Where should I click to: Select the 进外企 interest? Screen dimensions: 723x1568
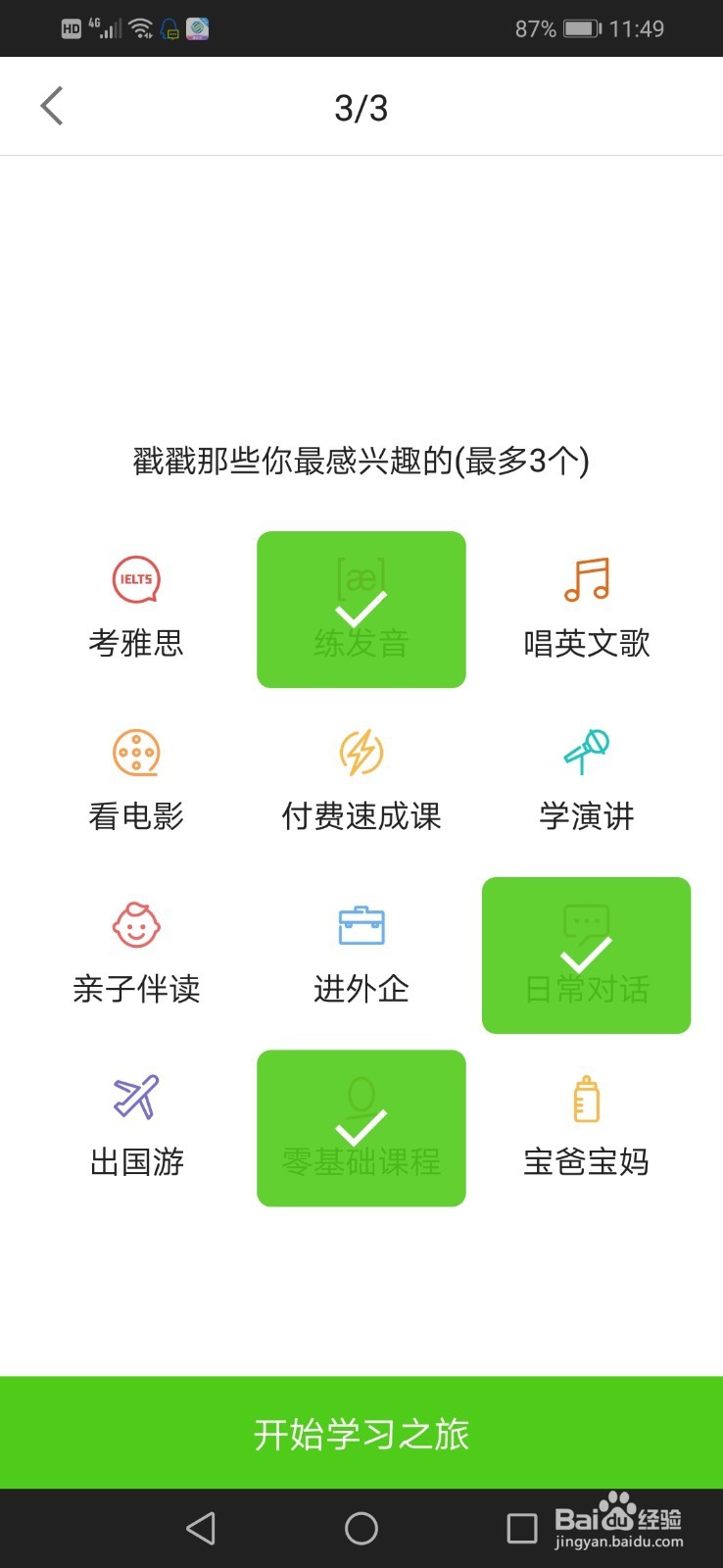point(361,955)
